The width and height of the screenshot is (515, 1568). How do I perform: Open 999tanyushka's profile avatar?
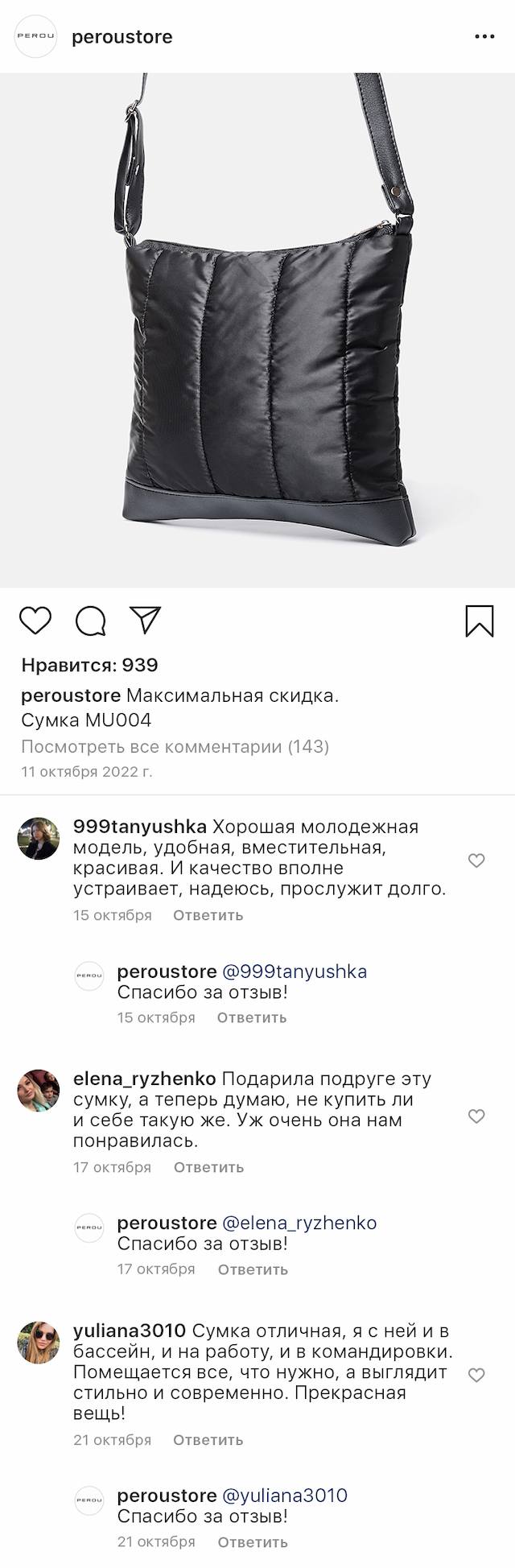coord(38,839)
